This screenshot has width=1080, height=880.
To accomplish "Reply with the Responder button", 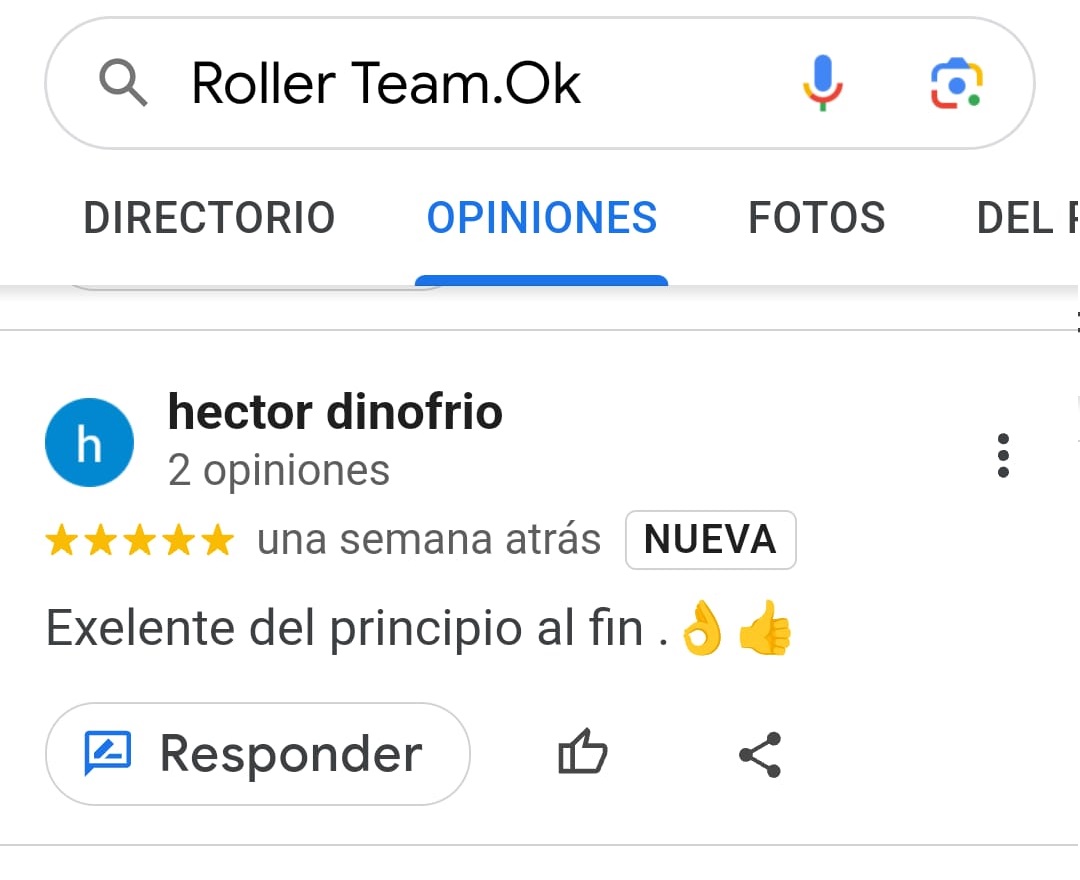I will 257,754.
